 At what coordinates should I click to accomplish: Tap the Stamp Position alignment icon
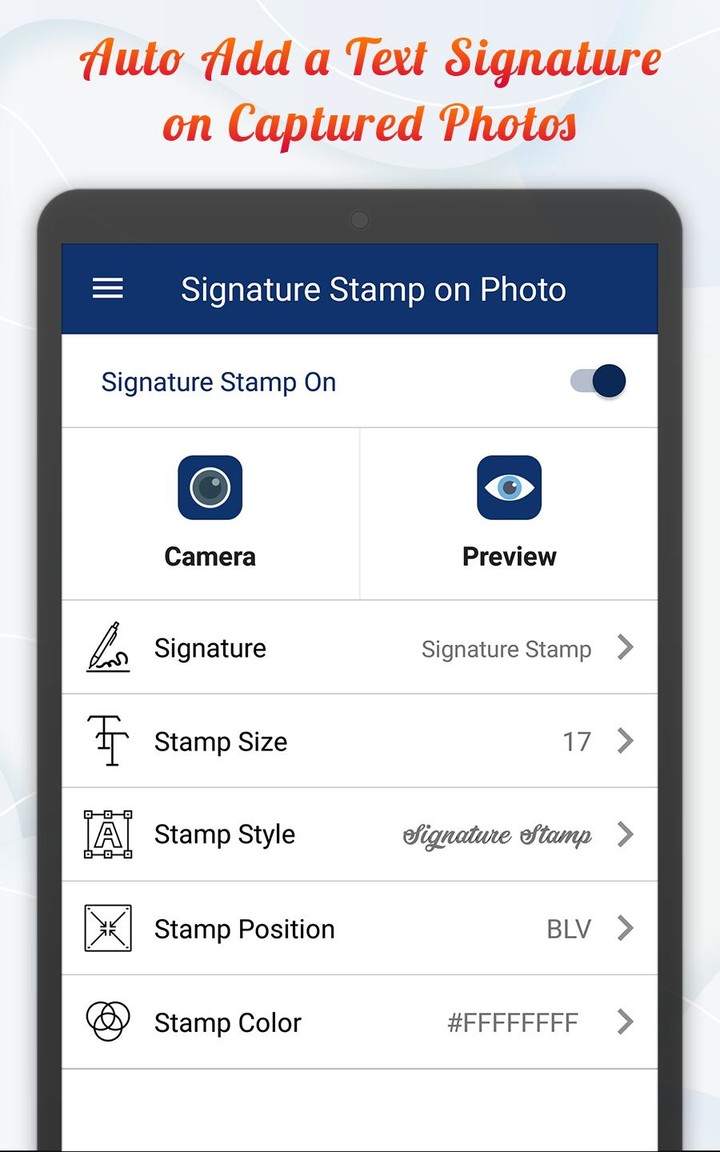[x=107, y=928]
